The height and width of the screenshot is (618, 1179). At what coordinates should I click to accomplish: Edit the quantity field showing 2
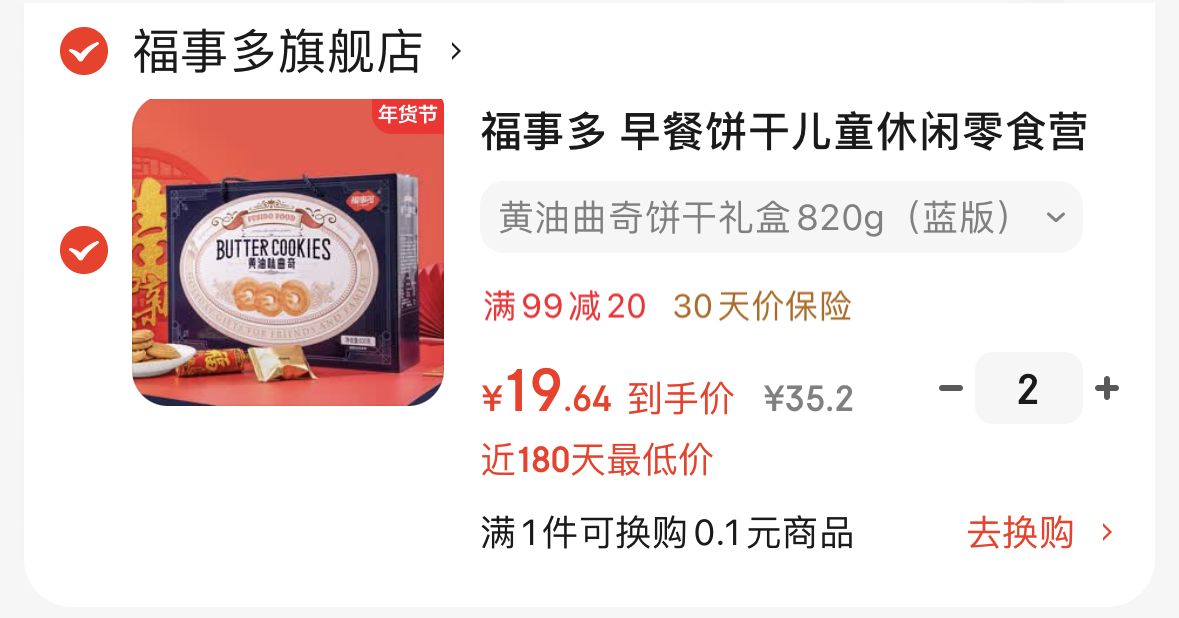(1028, 388)
